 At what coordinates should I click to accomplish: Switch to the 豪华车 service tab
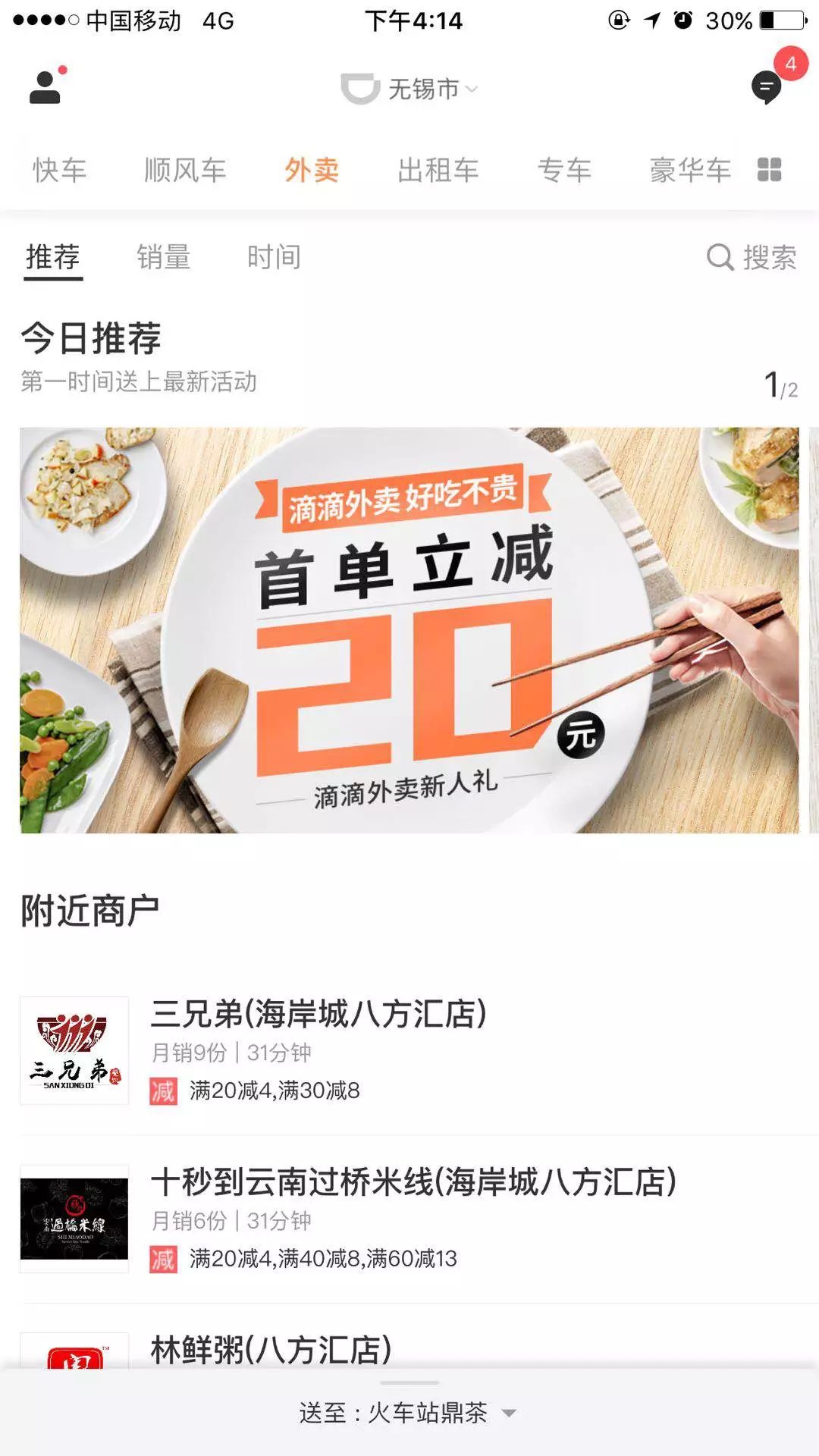[x=690, y=170]
